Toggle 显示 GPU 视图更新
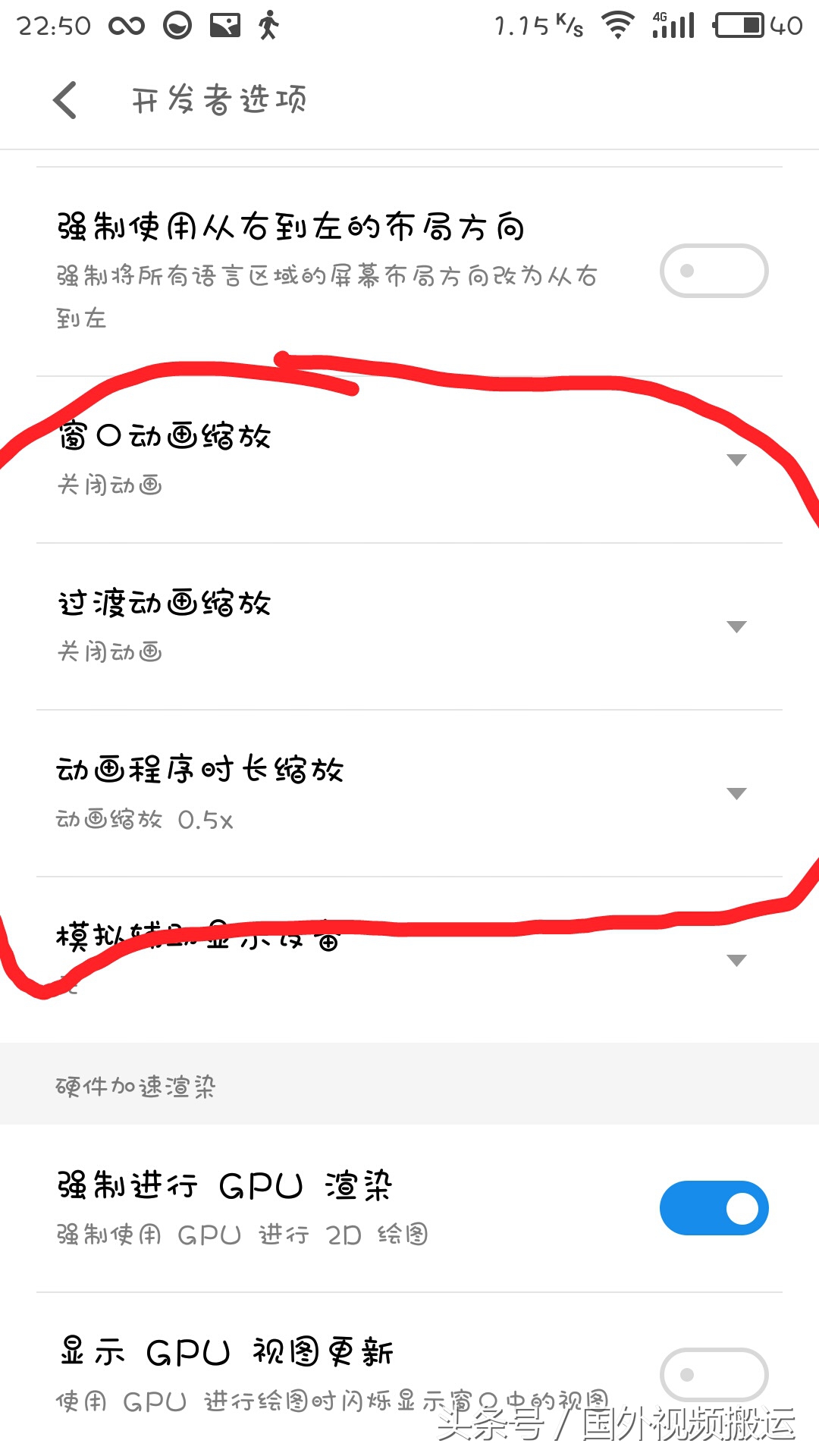819x1456 pixels. click(x=713, y=1374)
